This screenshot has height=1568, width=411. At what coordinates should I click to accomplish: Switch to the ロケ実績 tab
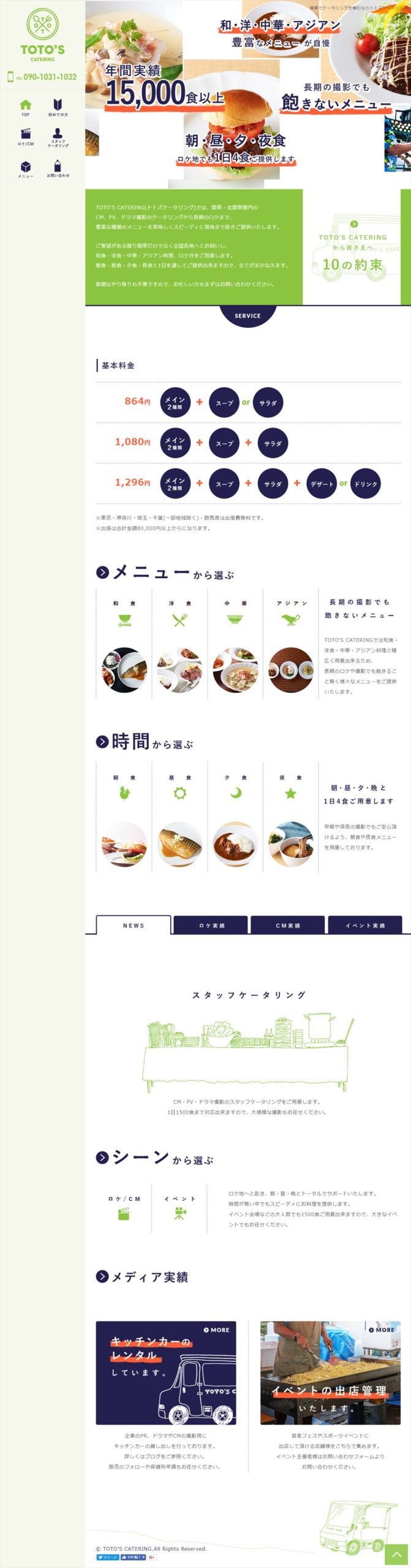[211, 925]
